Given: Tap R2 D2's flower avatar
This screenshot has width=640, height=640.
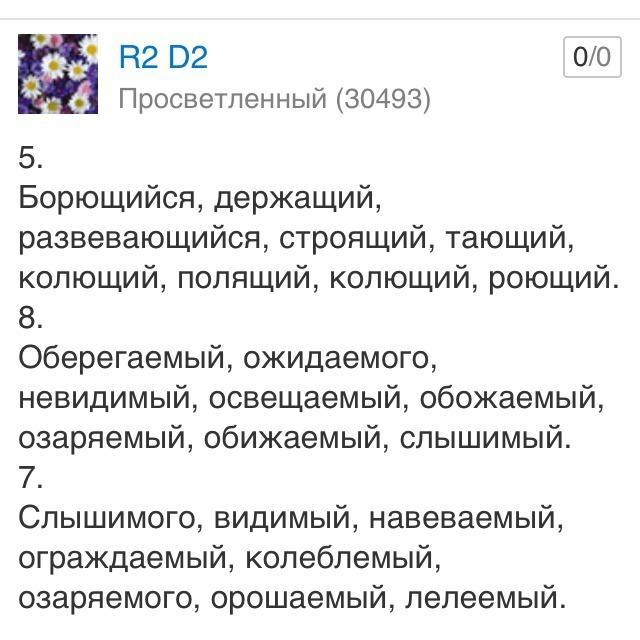Looking at the screenshot, I should [58, 74].
